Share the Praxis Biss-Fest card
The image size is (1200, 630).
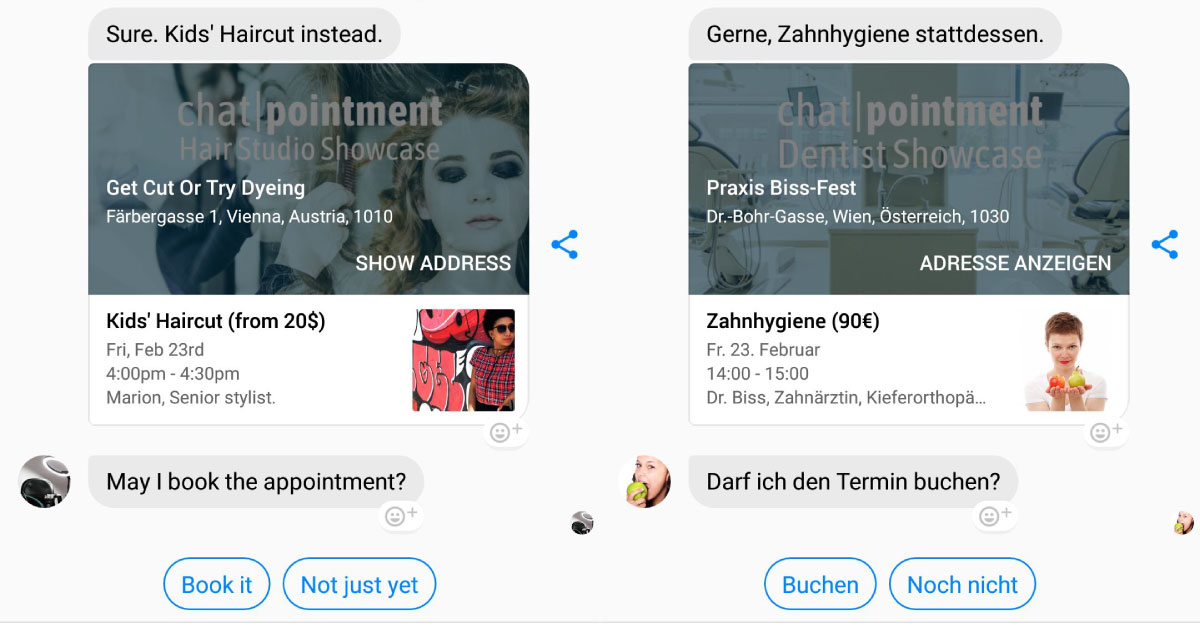tap(1165, 245)
